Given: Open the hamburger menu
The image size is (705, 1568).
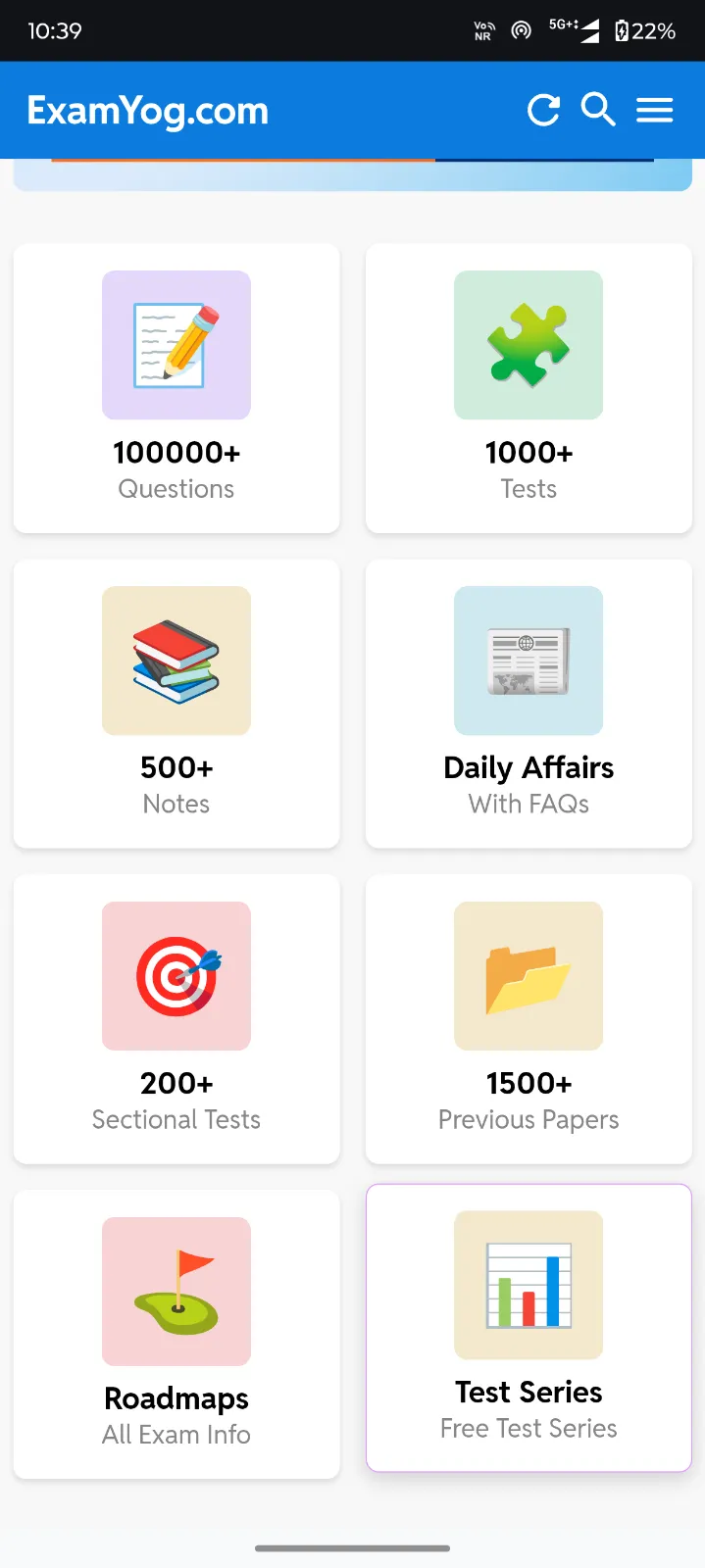Looking at the screenshot, I should pos(654,110).
